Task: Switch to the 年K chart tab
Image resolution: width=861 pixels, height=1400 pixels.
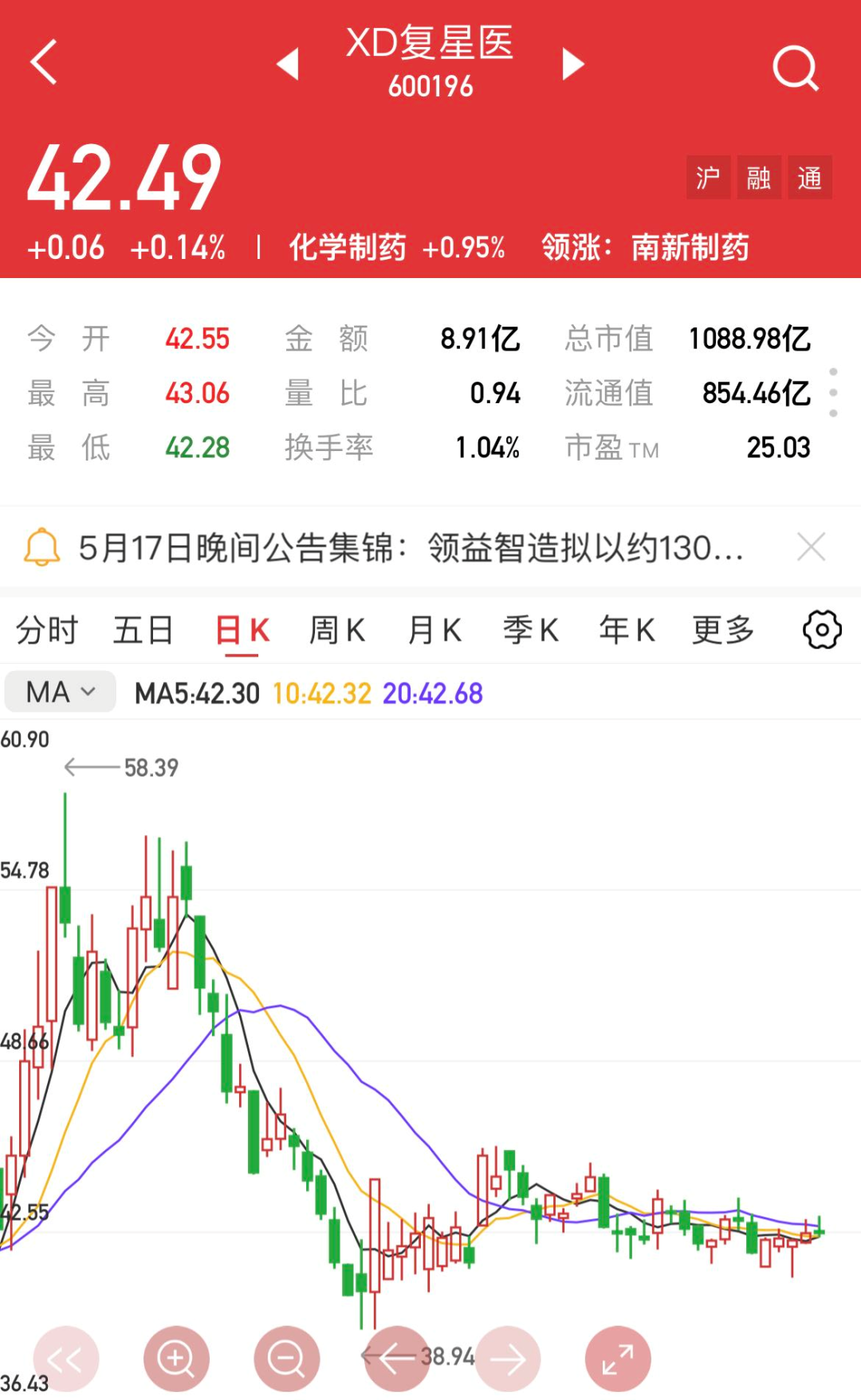Action: click(x=627, y=630)
